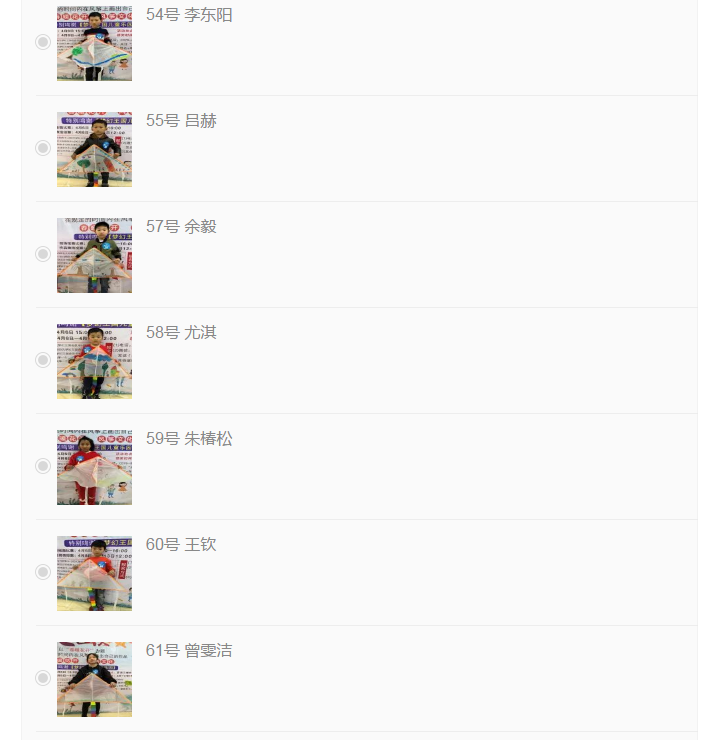This screenshot has height=740, width=720.
Task: Enlarge the photo for 57号 余毅
Action: coord(94,255)
